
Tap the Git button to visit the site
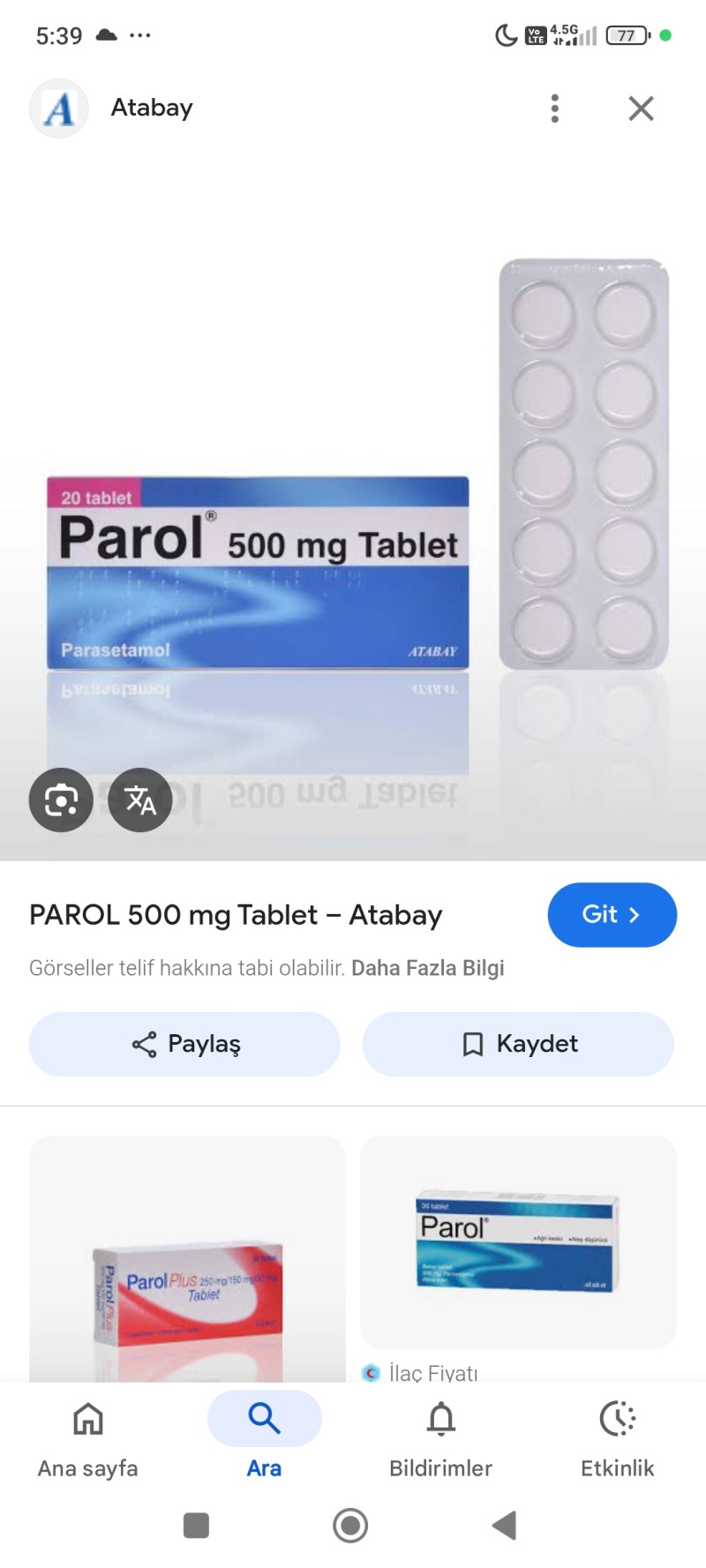[612, 915]
